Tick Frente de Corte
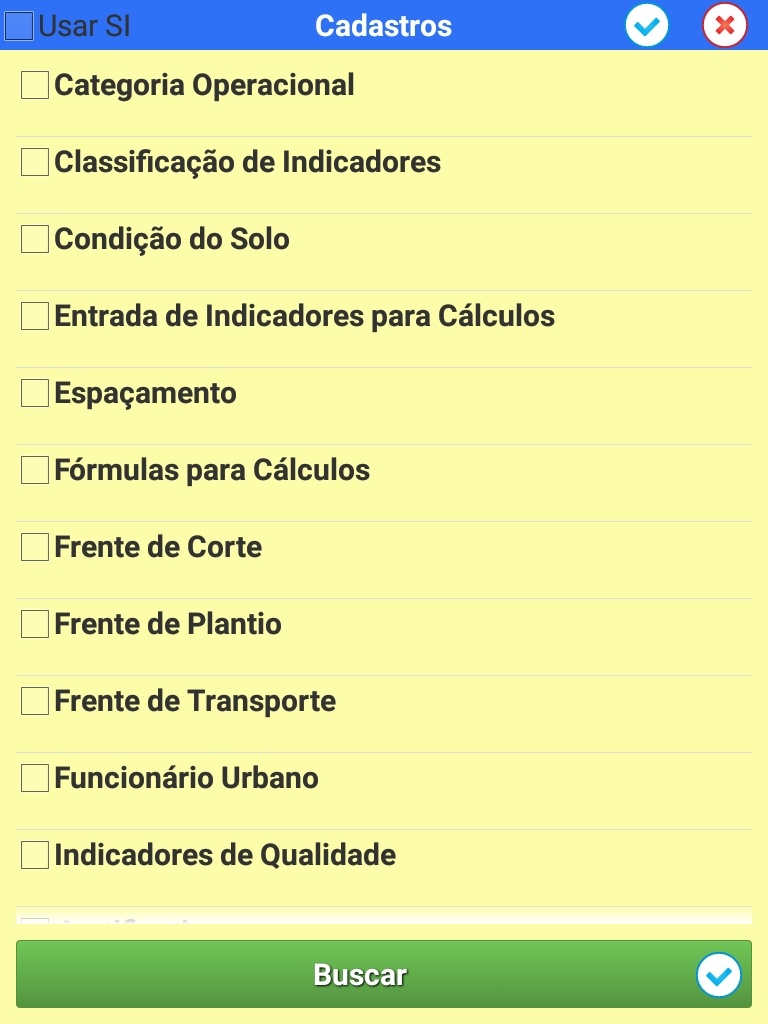This screenshot has width=768, height=1024. [x=35, y=547]
